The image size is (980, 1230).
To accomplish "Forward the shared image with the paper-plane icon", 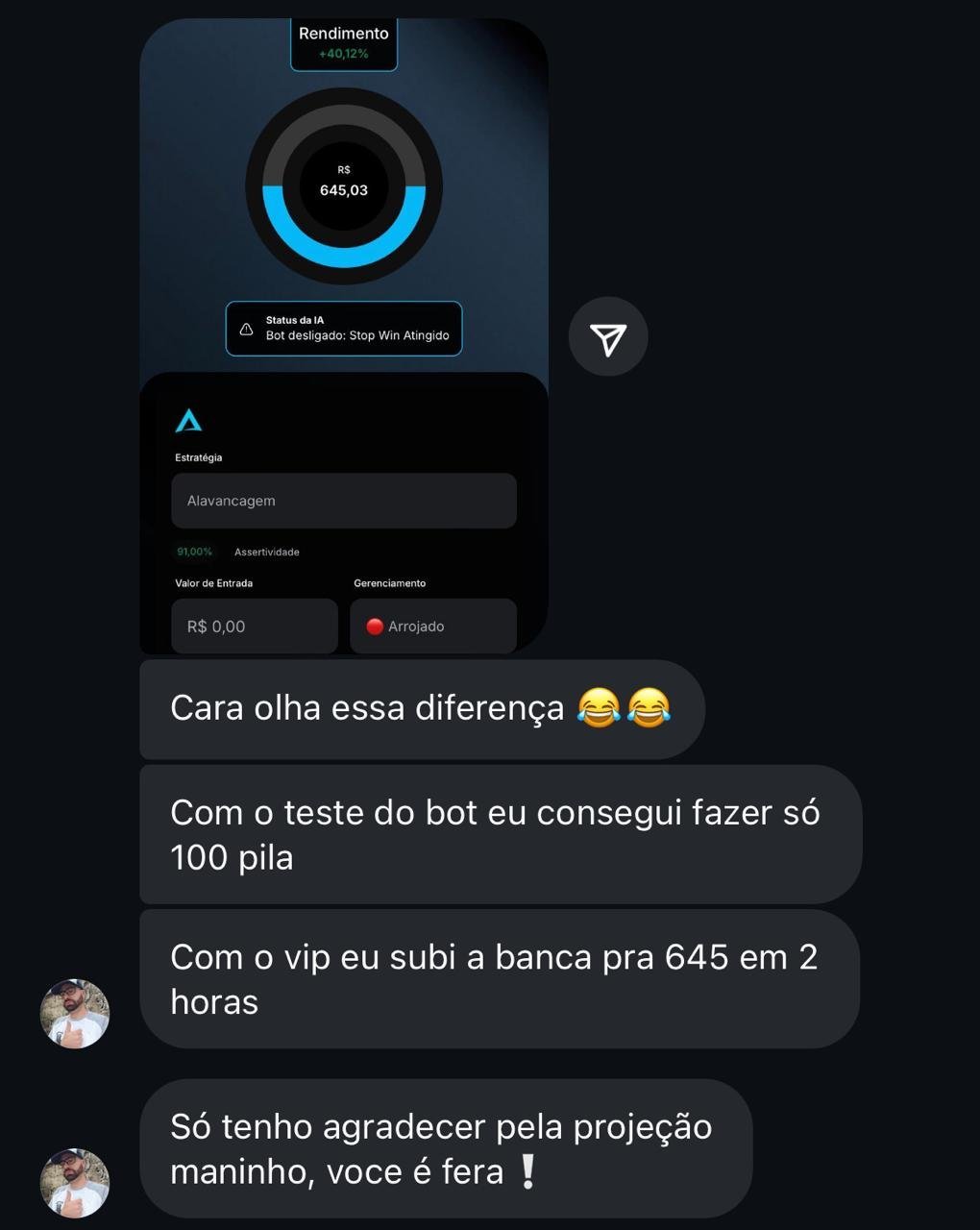I will click(608, 337).
